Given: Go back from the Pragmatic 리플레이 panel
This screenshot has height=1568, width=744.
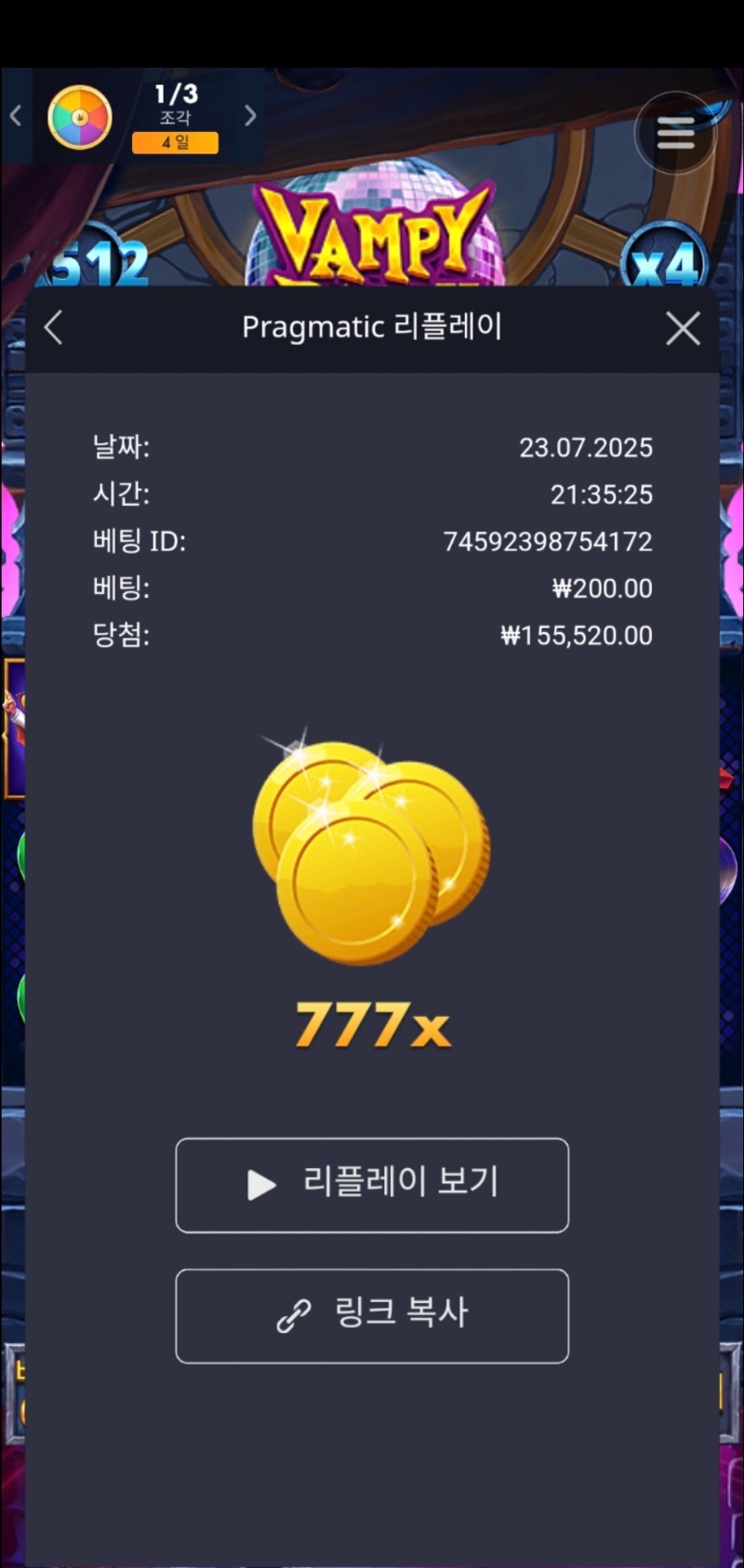Looking at the screenshot, I should click(x=54, y=328).
